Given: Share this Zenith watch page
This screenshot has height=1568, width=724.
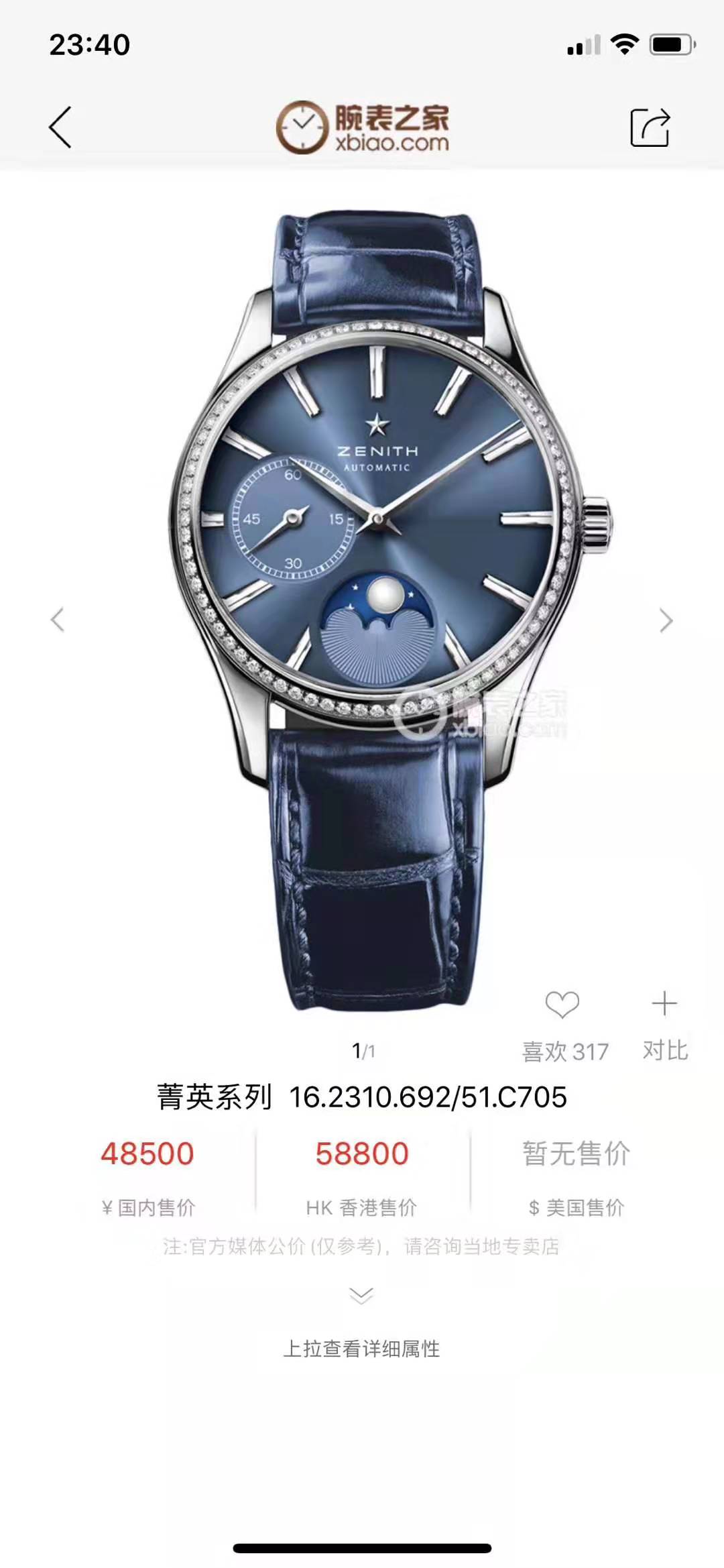Looking at the screenshot, I should click(650, 127).
